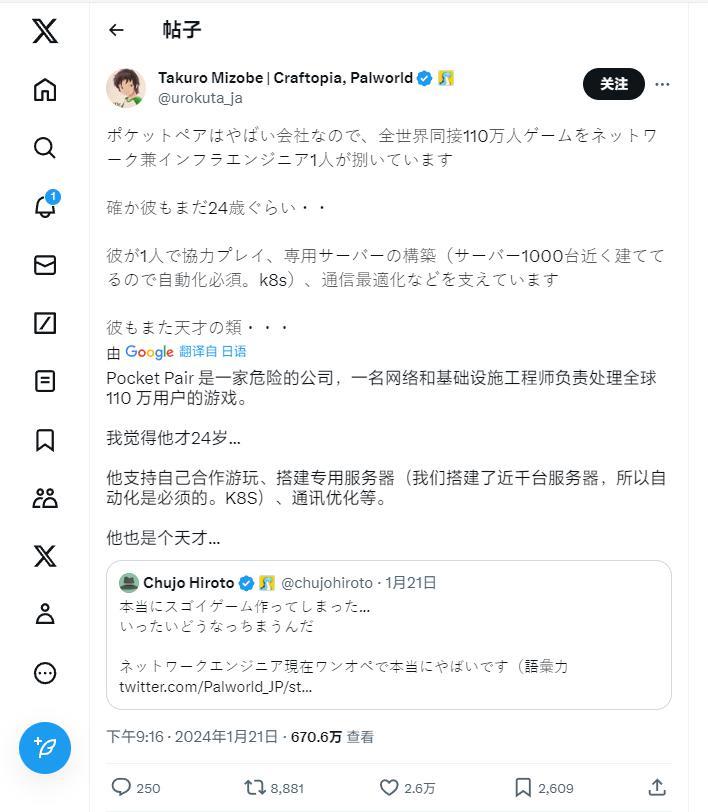Open the @urokuta_ja profile handle
This screenshot has width=708, height=812.
click(x=200, y=98)
